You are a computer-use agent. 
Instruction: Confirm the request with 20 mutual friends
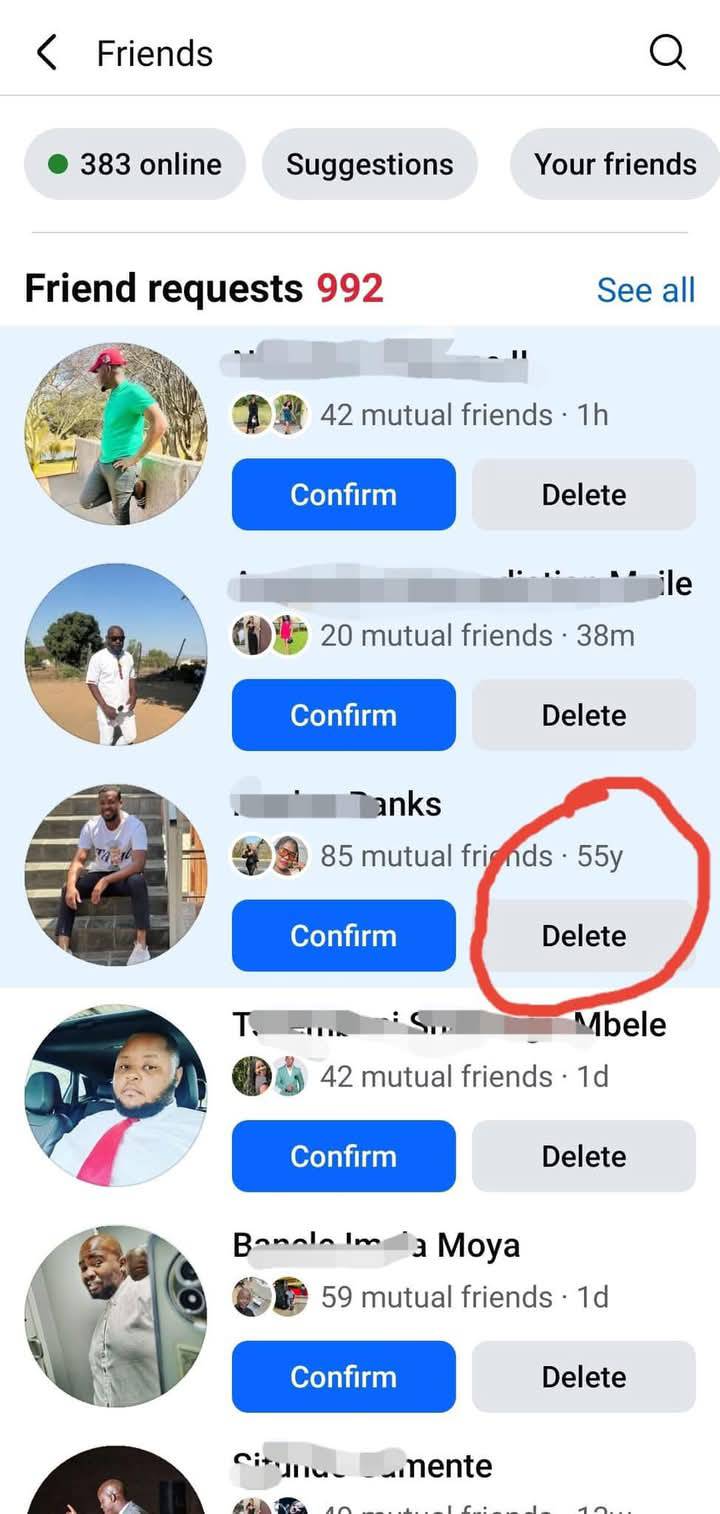coord(344,715)
